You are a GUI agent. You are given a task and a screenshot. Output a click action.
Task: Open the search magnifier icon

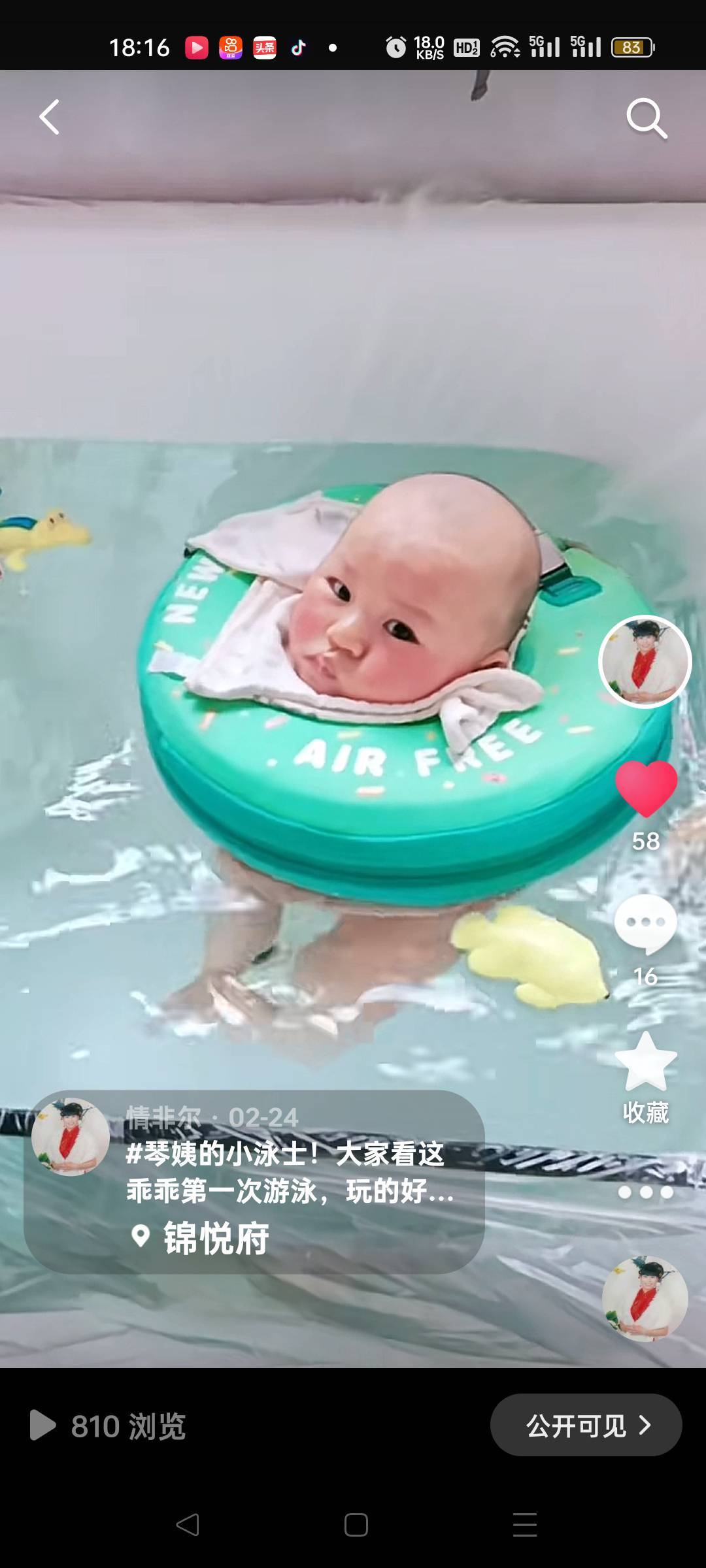[x=646, y=118]
